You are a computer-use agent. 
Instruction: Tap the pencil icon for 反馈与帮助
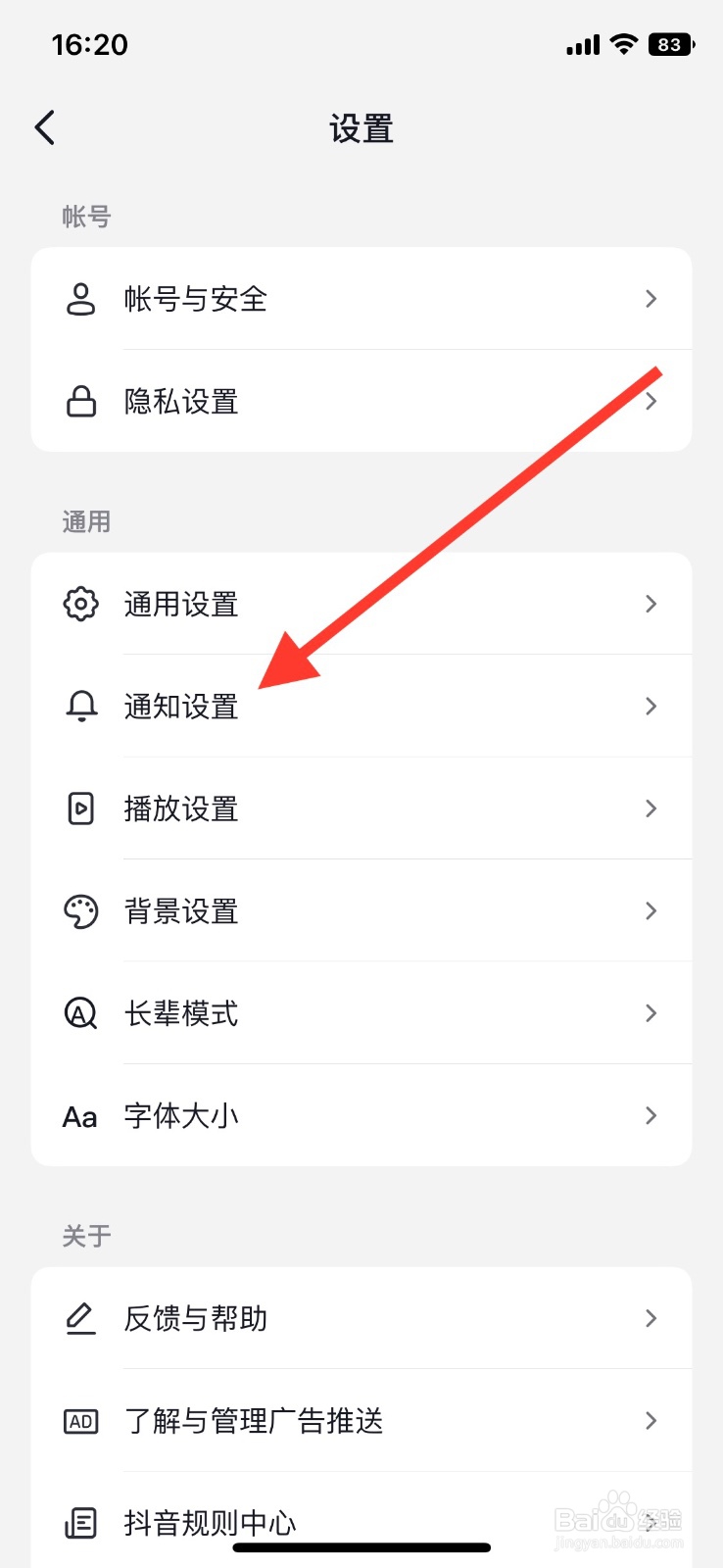(81, 1318)
